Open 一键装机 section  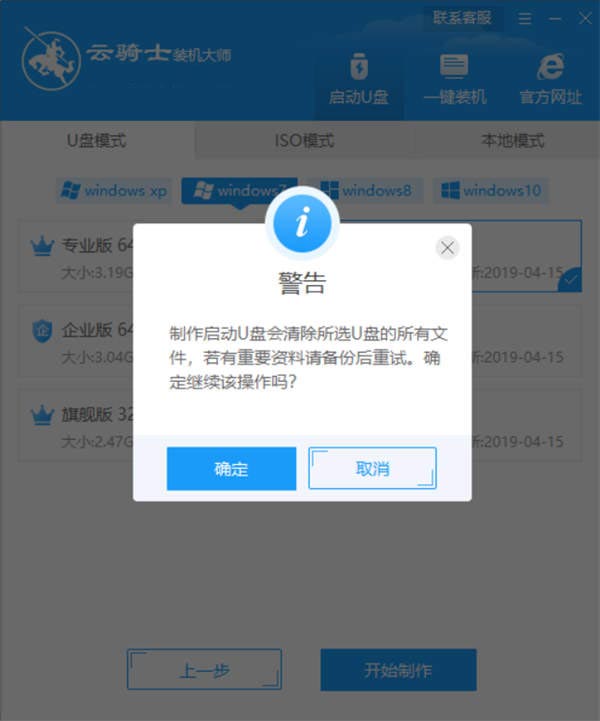(455, 80)
